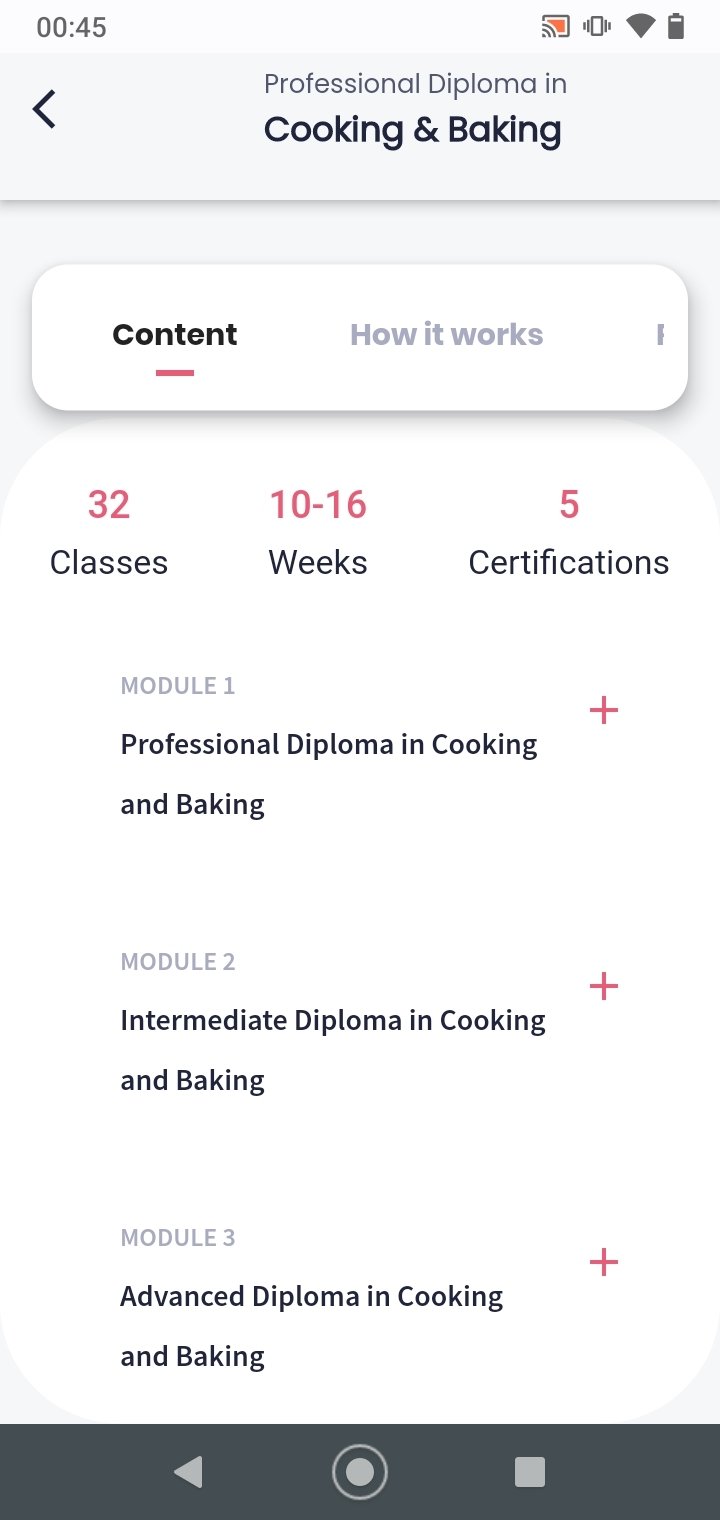720x1520 pixels.
Task: Tap the system home button
Action: [x=360, y=1472]
